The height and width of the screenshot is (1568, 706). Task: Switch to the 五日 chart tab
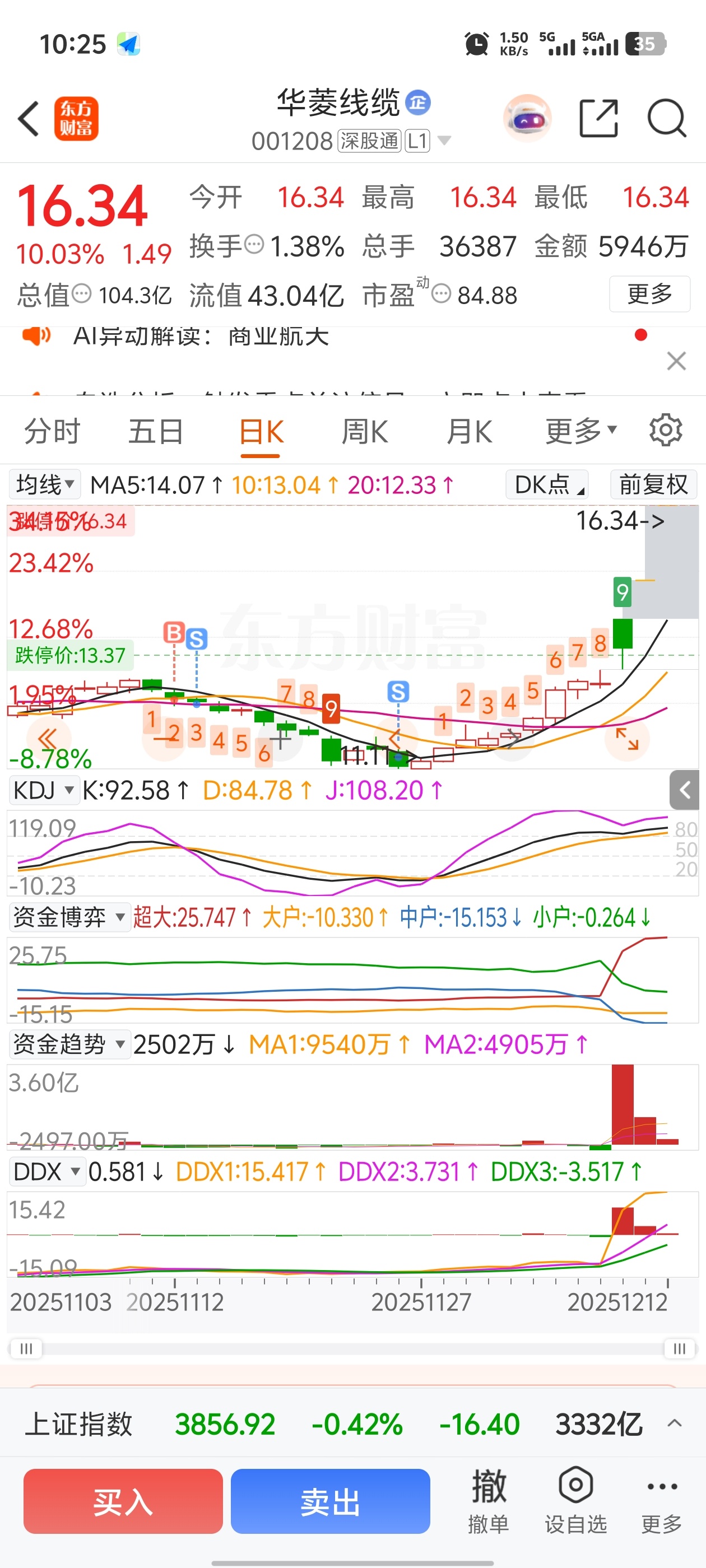tap(155, 432)
